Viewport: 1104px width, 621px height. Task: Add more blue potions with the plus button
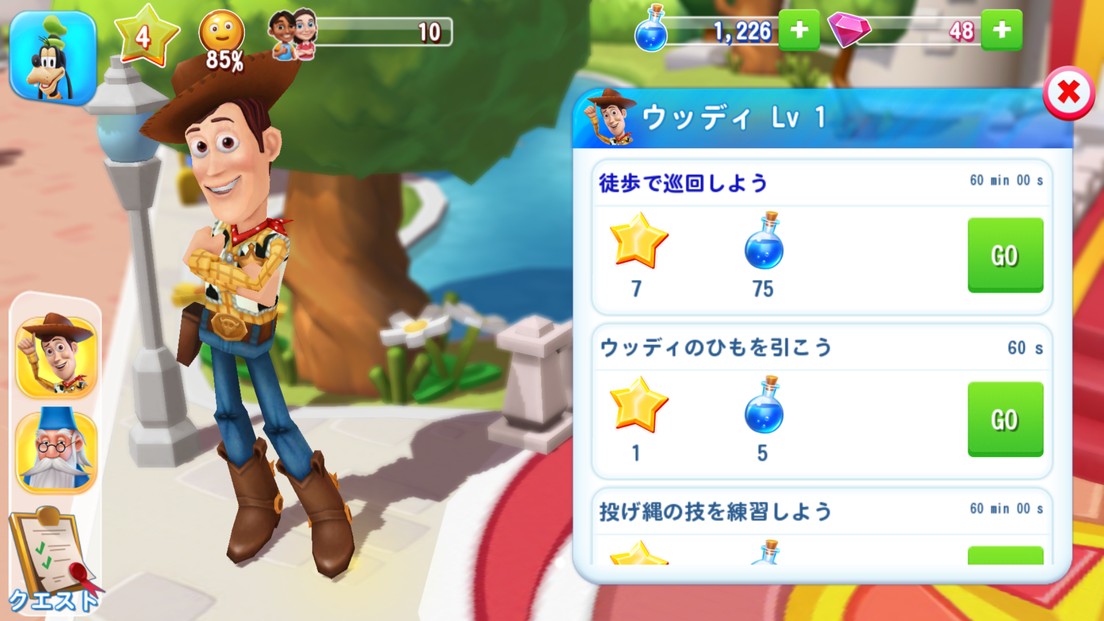[798, 31]
